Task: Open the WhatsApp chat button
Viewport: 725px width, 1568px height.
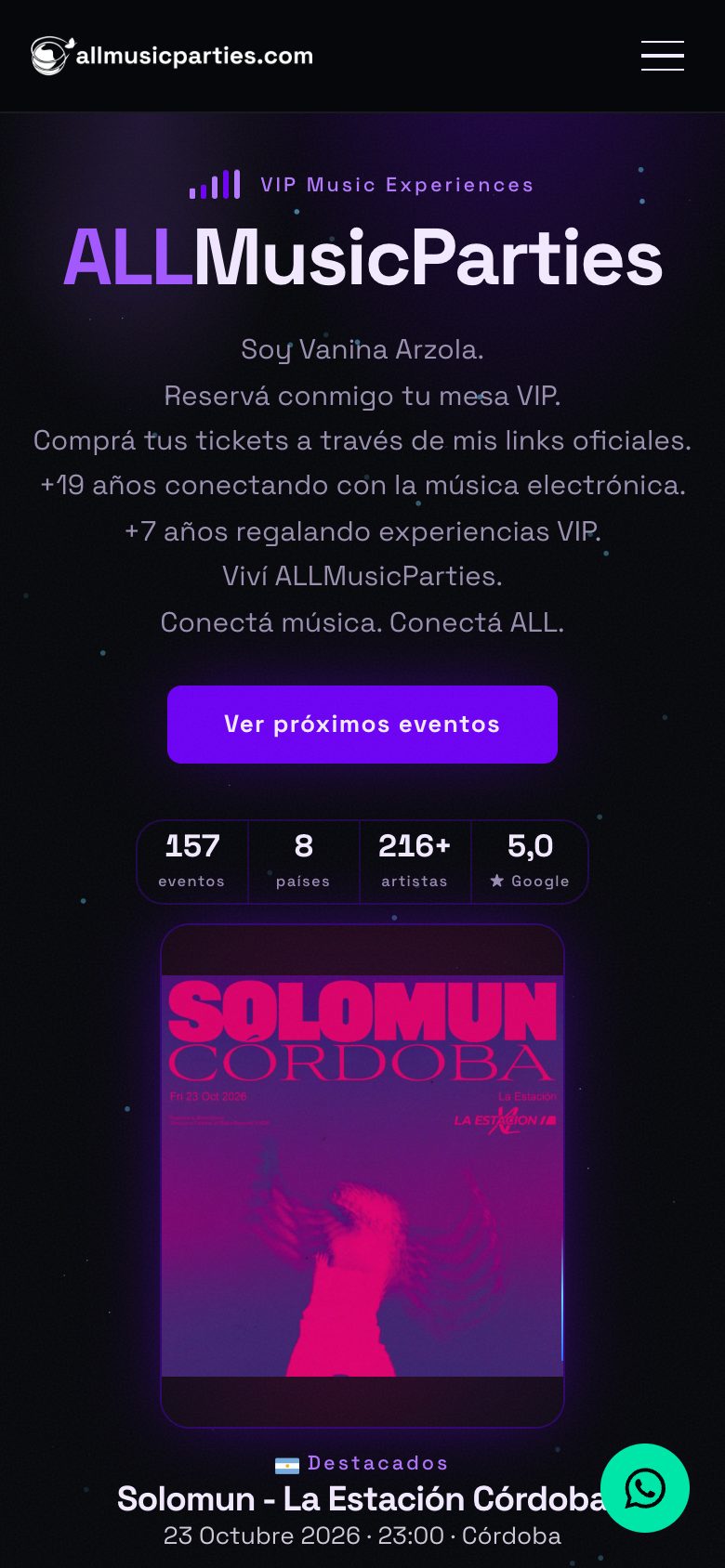Action: (645, 1488)
